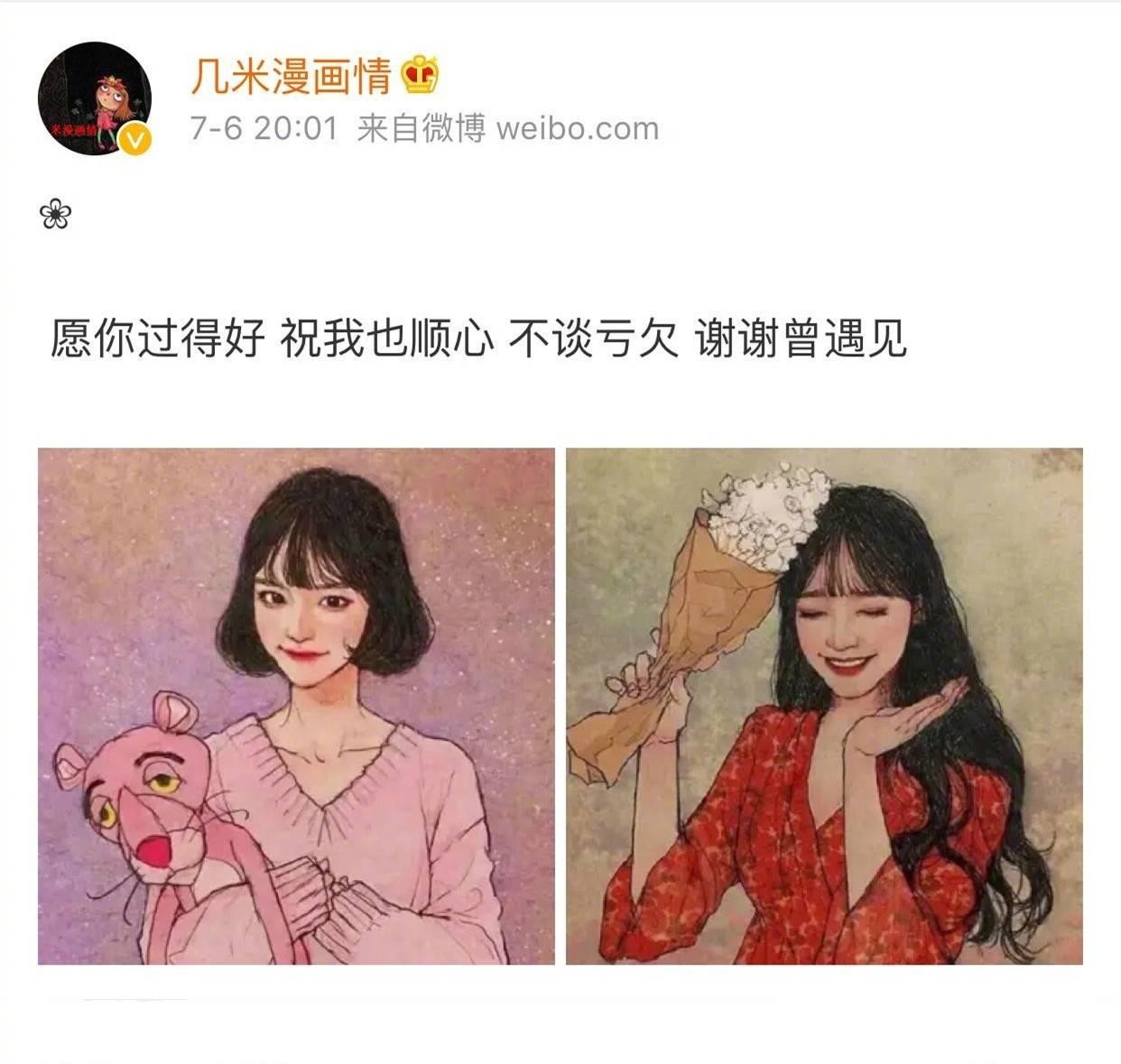Open the 几米漫画情 profile avatar
Screen dimensions: 1121x1064
(x=94, y=98)
